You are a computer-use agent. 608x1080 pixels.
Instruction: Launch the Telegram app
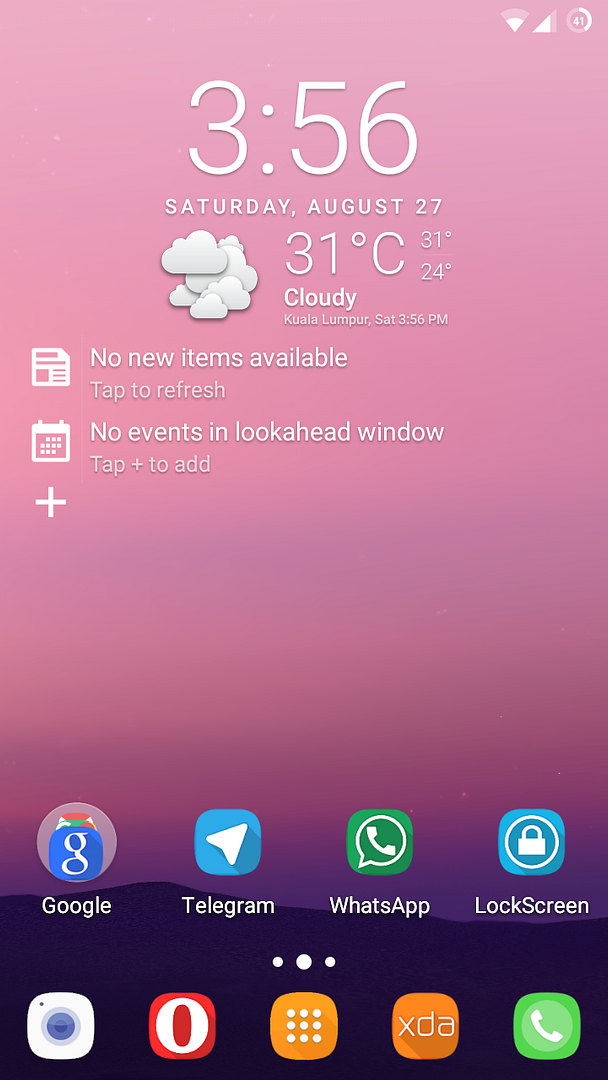coord(228,843)
